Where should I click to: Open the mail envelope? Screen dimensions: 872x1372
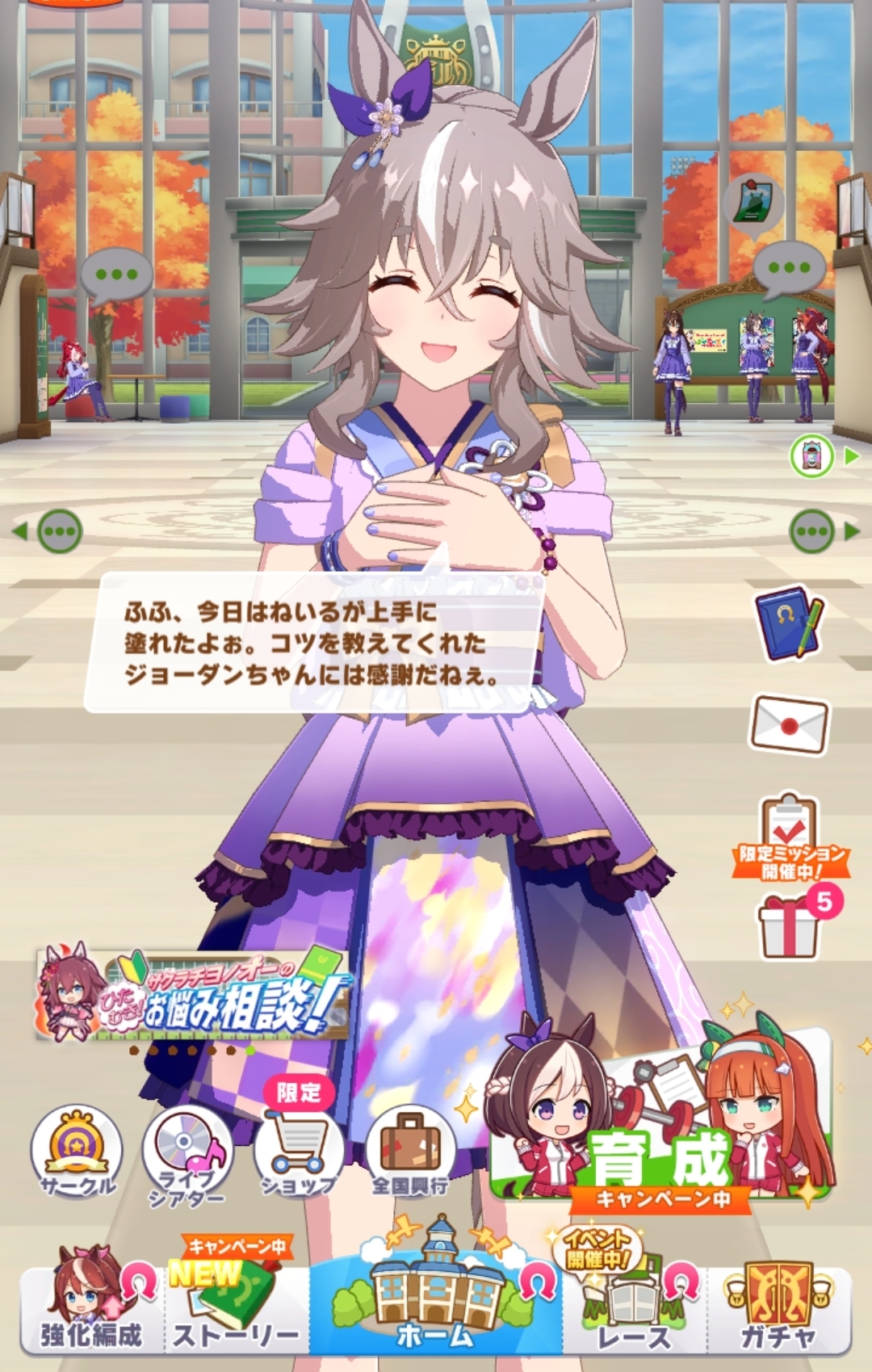(x=789, y=724)
